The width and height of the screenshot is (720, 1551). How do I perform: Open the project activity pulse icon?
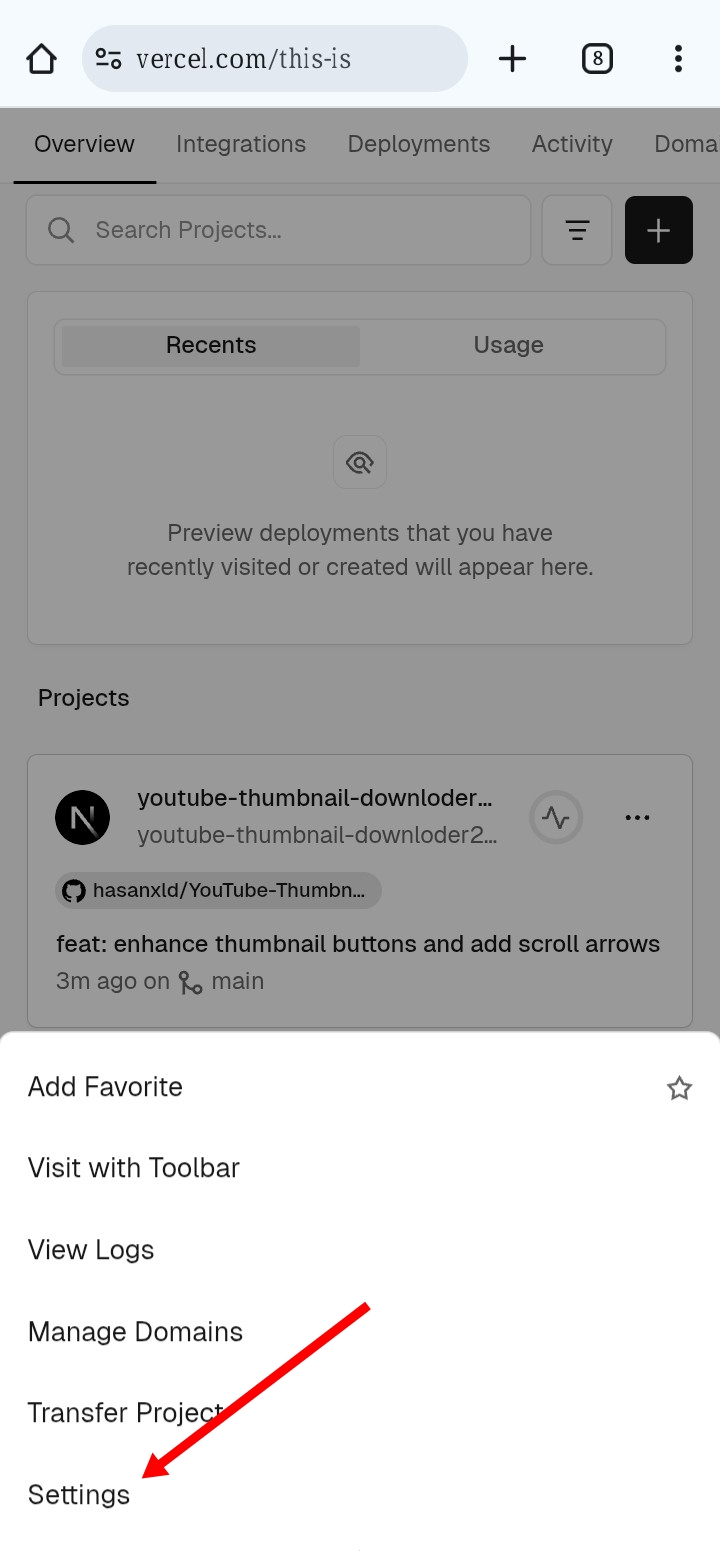tap(556, 817)
